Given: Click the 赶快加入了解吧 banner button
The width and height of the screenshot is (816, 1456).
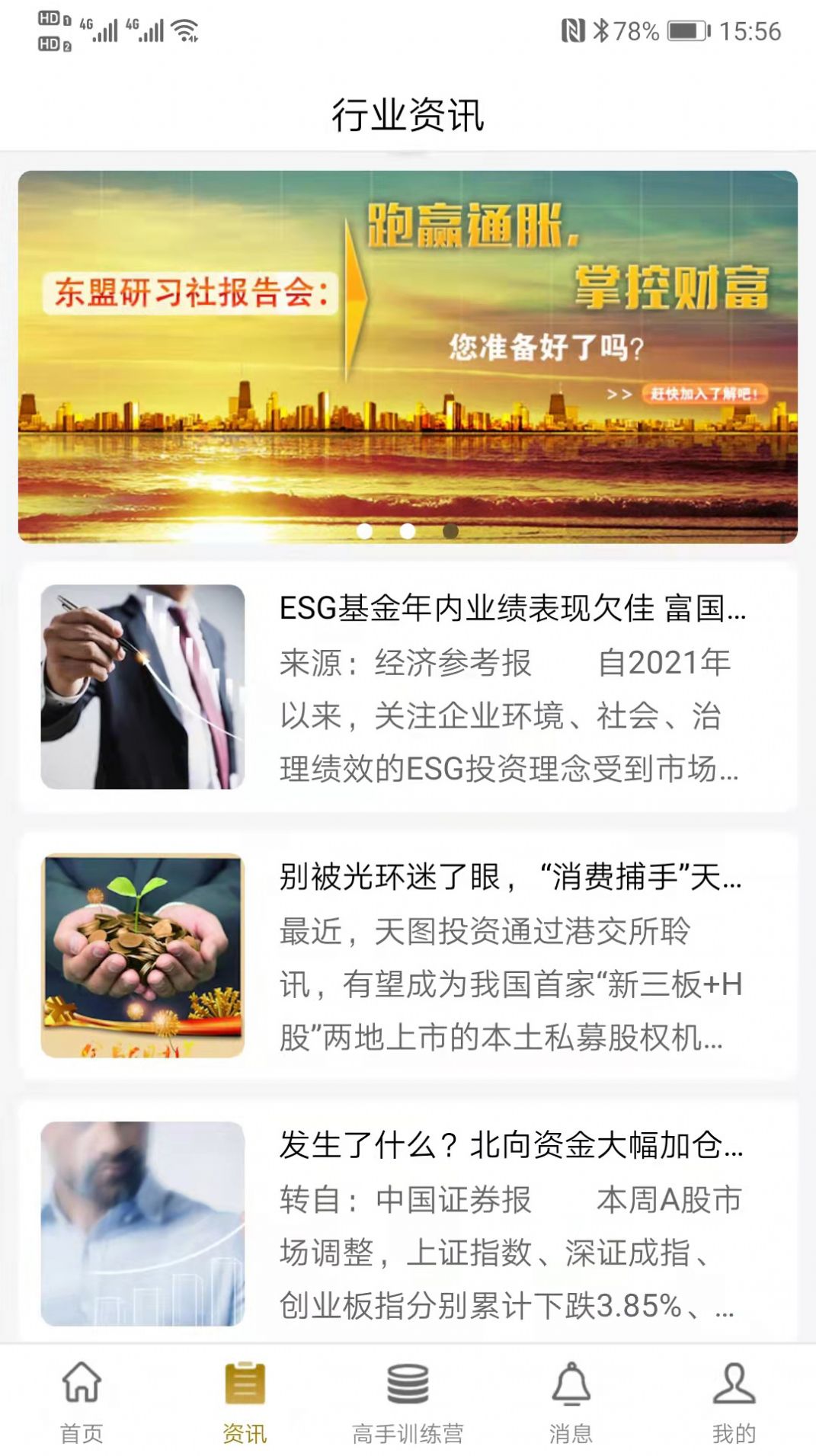Looking at the screenshot, I should [x=705, y=391].
